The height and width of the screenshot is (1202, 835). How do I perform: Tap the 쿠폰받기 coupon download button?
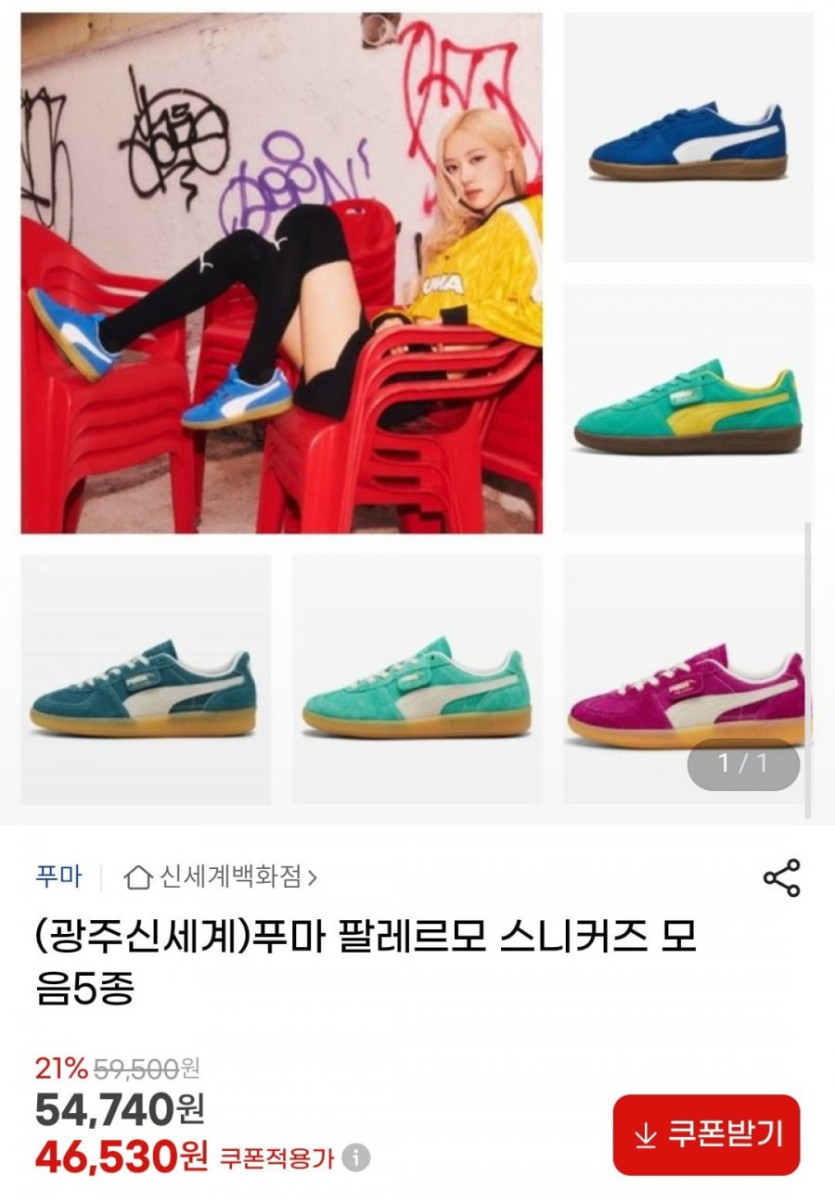pos(706,1134)
